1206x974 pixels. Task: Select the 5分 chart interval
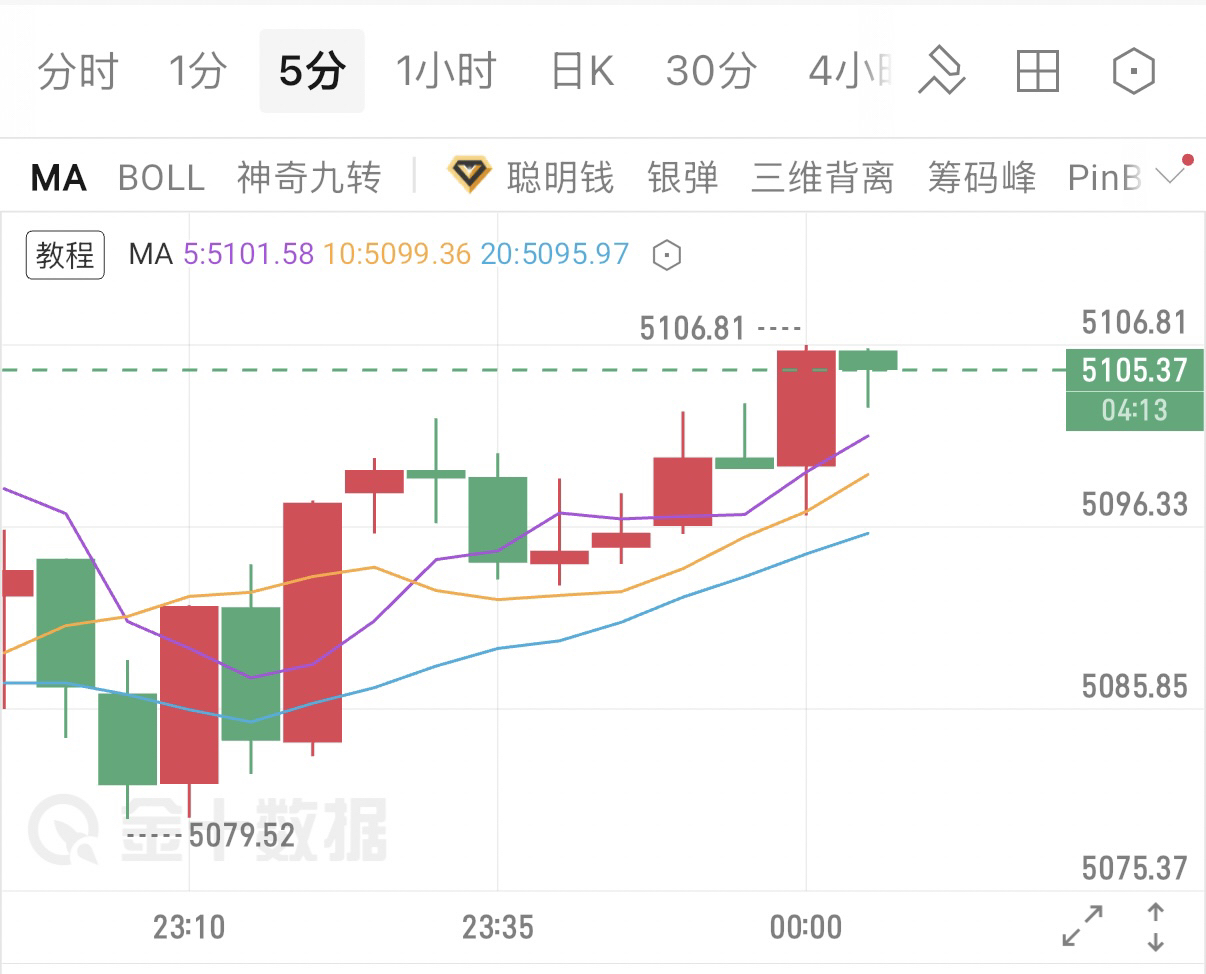point(311,72)
